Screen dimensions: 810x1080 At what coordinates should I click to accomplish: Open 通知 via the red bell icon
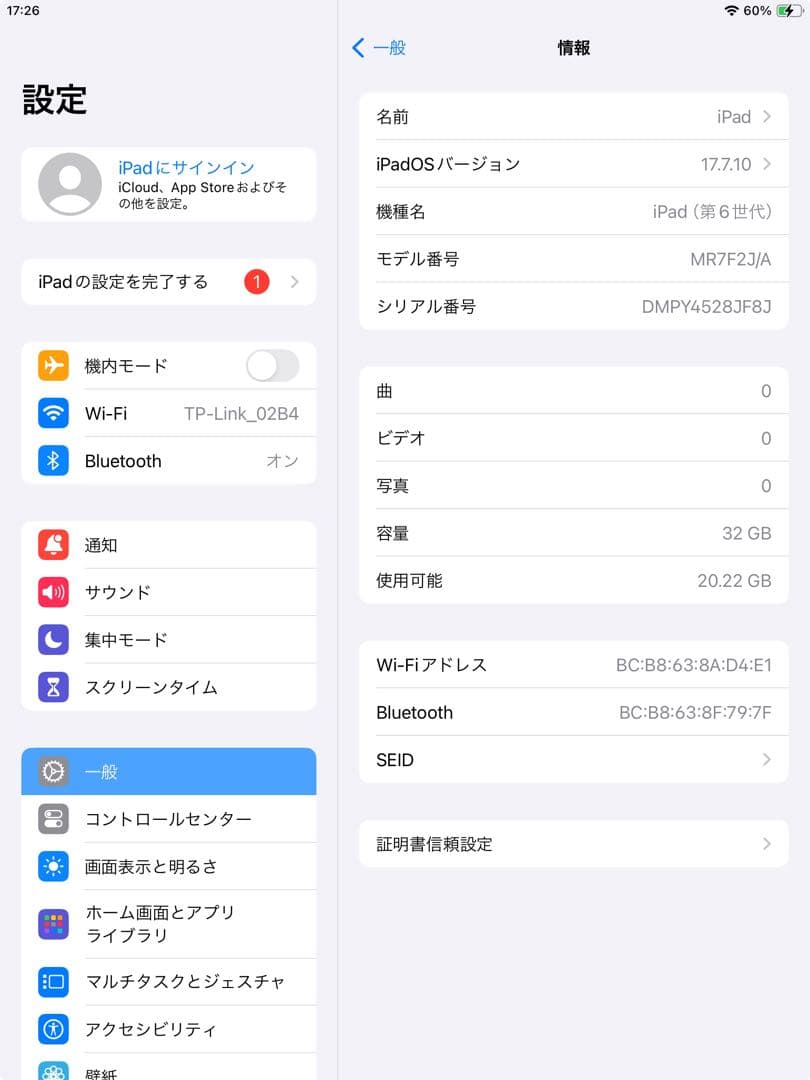[x=53, y=545]
